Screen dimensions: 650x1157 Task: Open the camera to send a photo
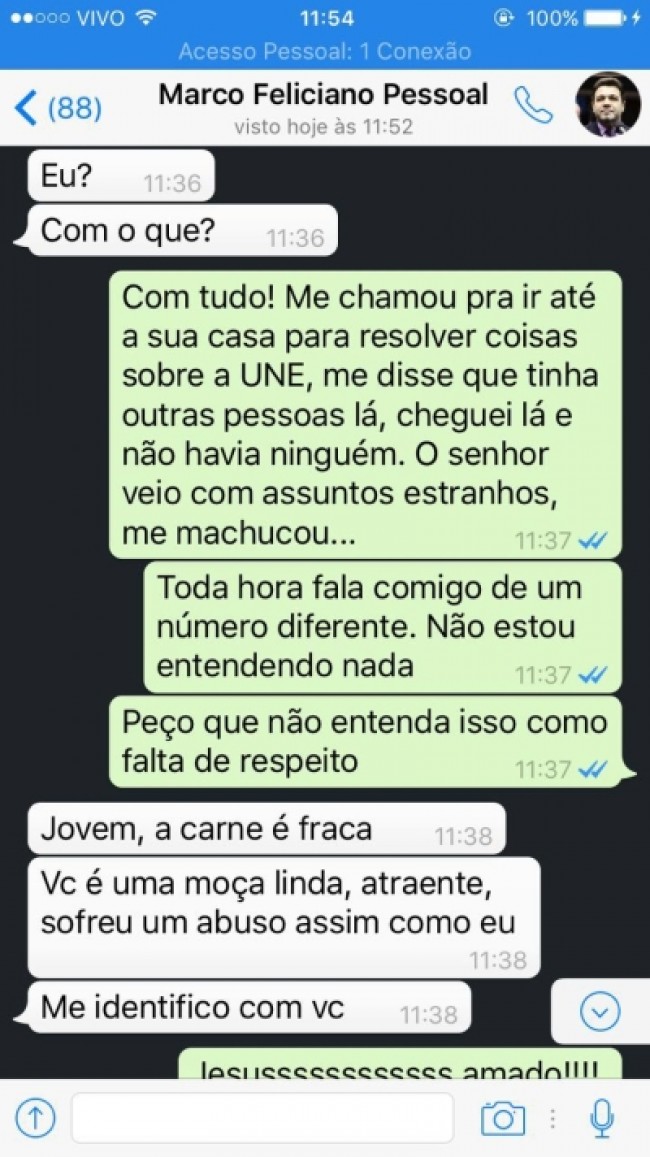tap(503, 1118)
